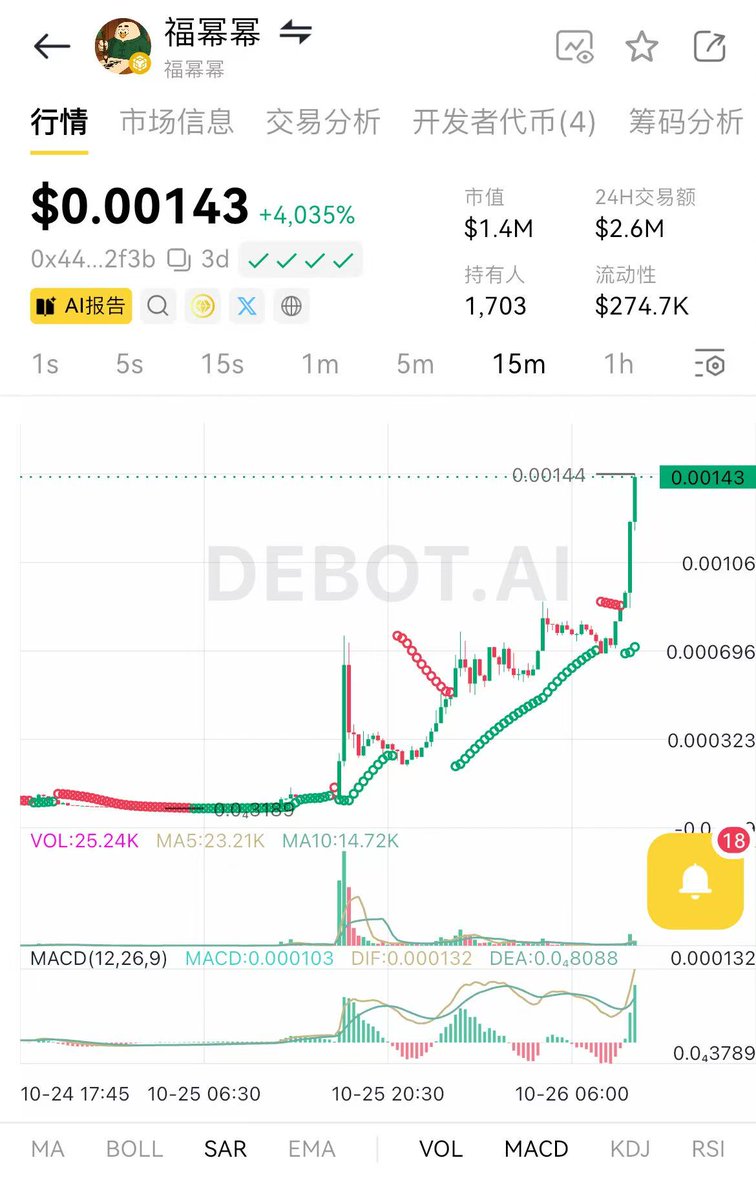Image resolution: width=756 pixels, height=1200 pixels.
Task: Add 福幂幂 to favorites with the star
Action: [x=641, y=46]
